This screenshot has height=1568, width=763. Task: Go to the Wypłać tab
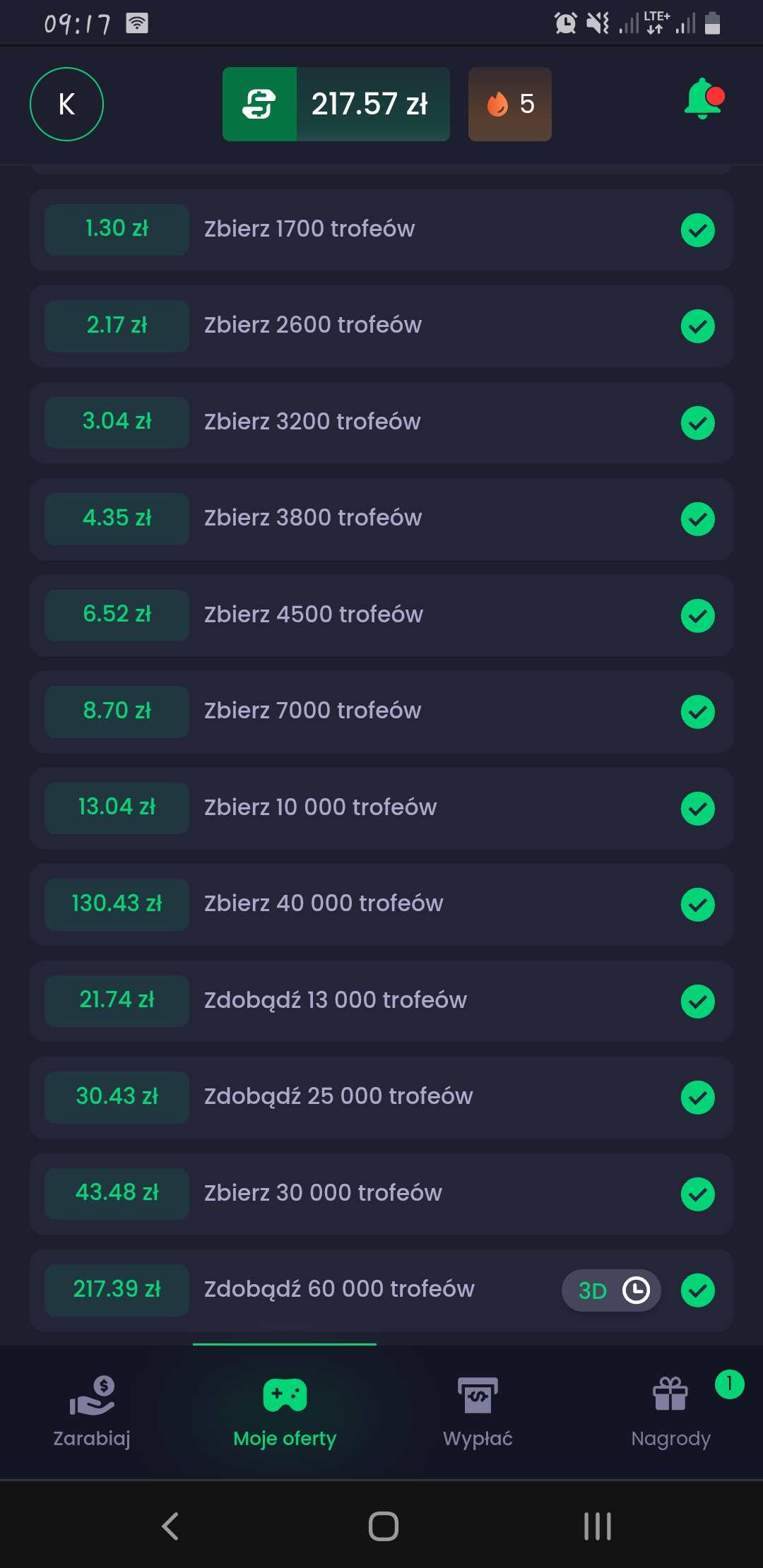[478, 1412]
